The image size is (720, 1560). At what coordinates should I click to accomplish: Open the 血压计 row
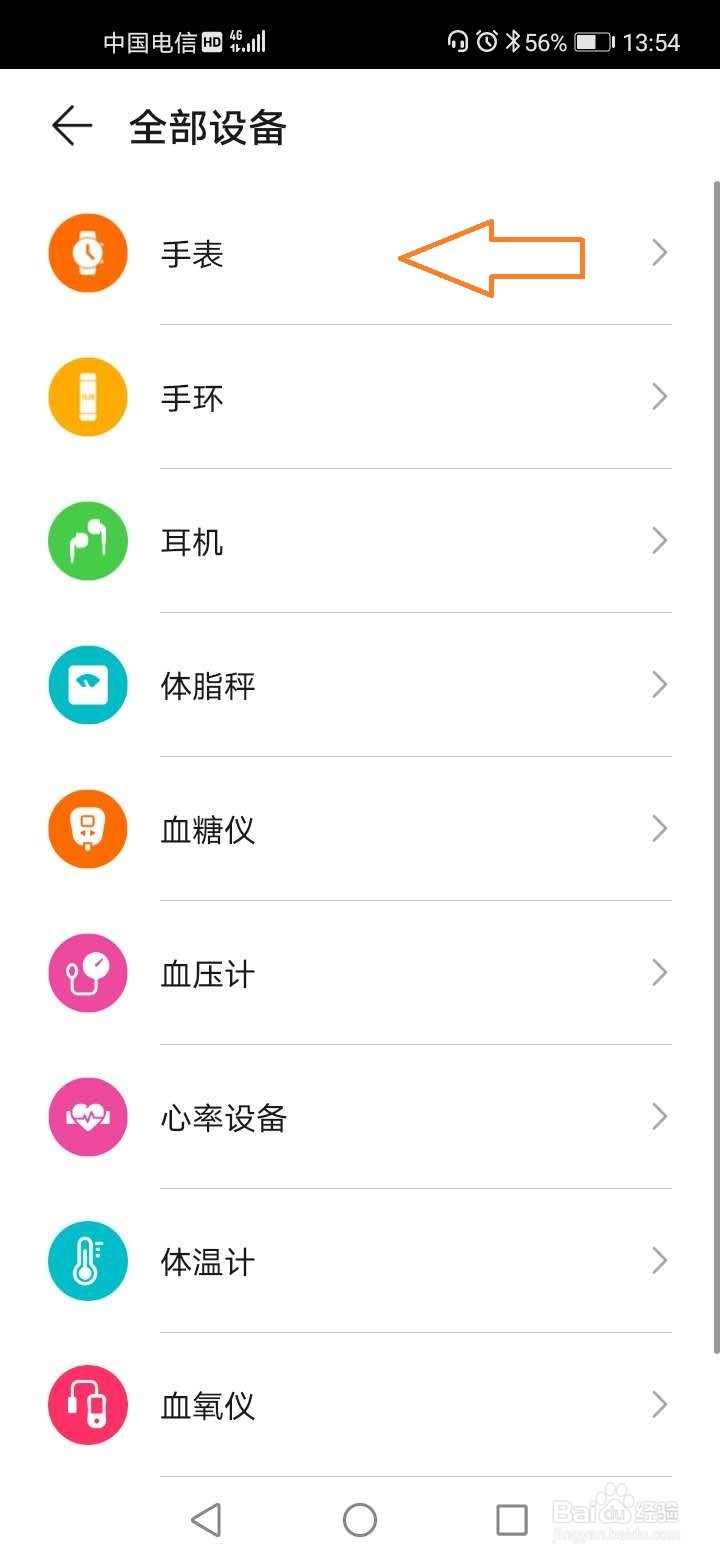[360, 973]
